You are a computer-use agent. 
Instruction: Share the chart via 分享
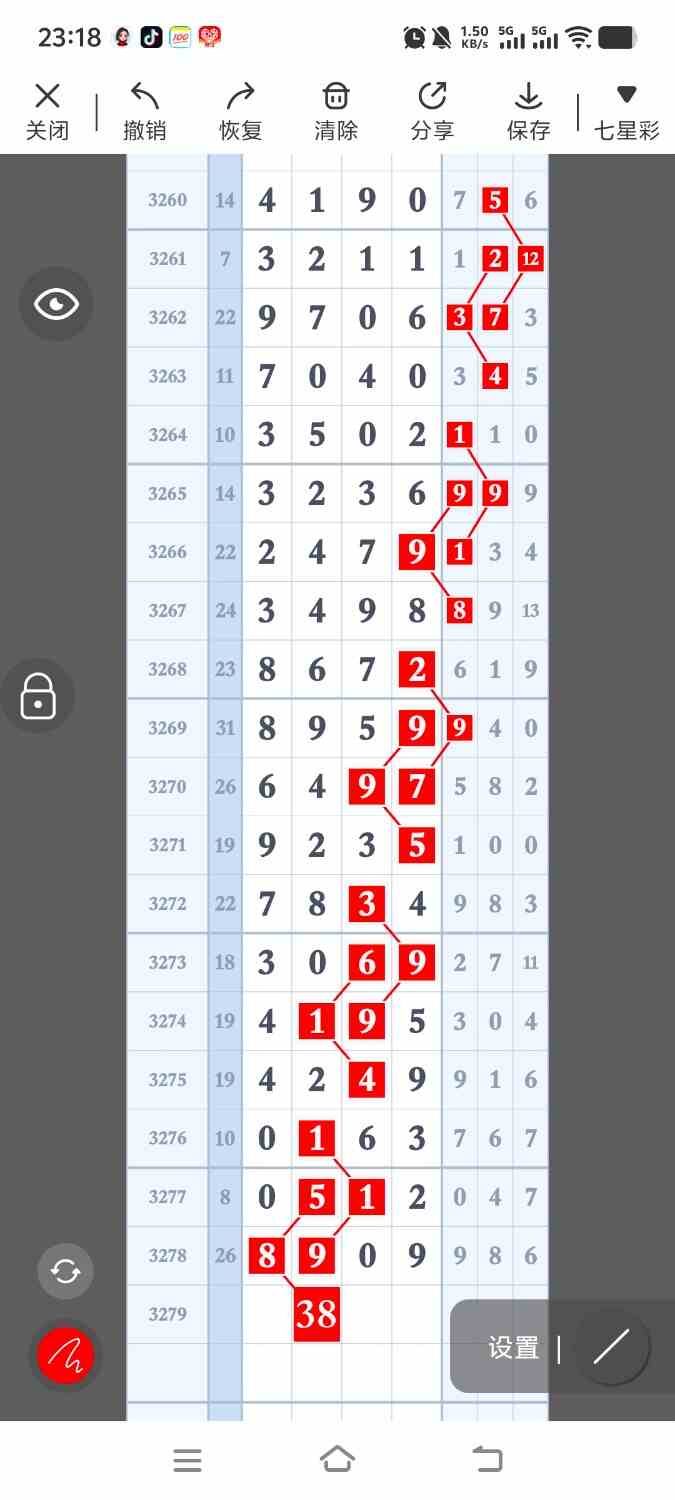(432, 110)
